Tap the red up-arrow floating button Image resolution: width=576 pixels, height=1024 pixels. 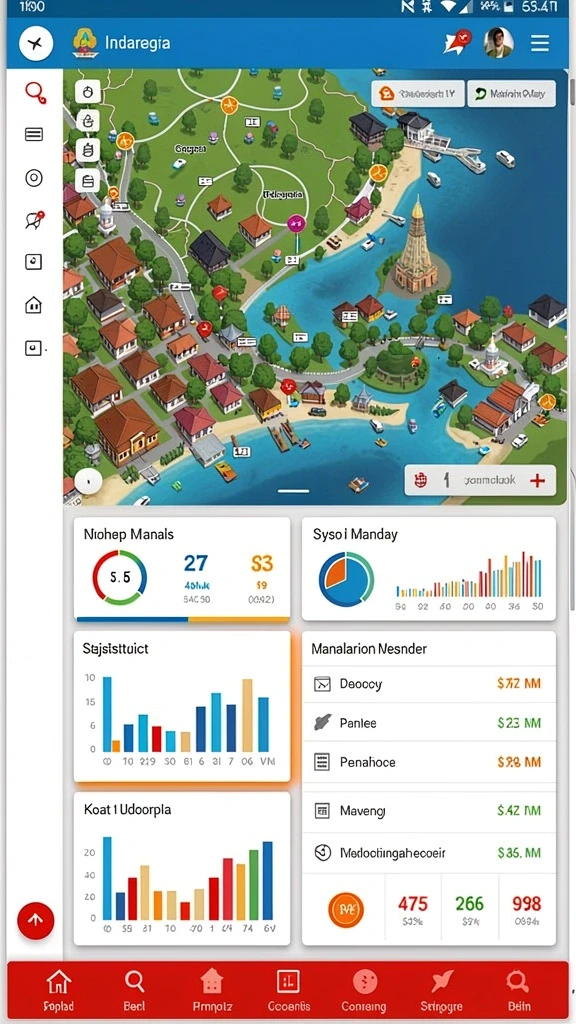click(35, 921)
